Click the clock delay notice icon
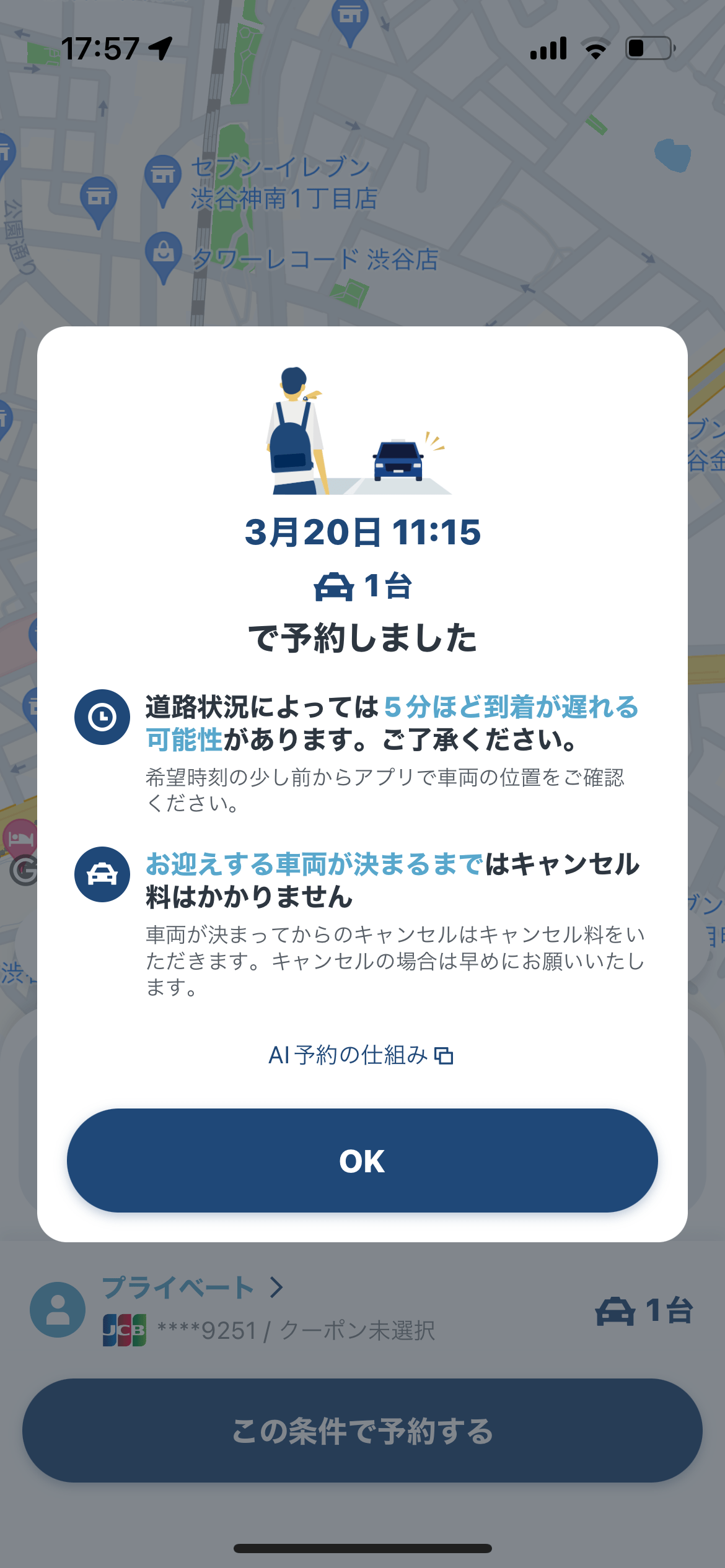The width and height of the screenshot is (725, 1568). (101, 717)
